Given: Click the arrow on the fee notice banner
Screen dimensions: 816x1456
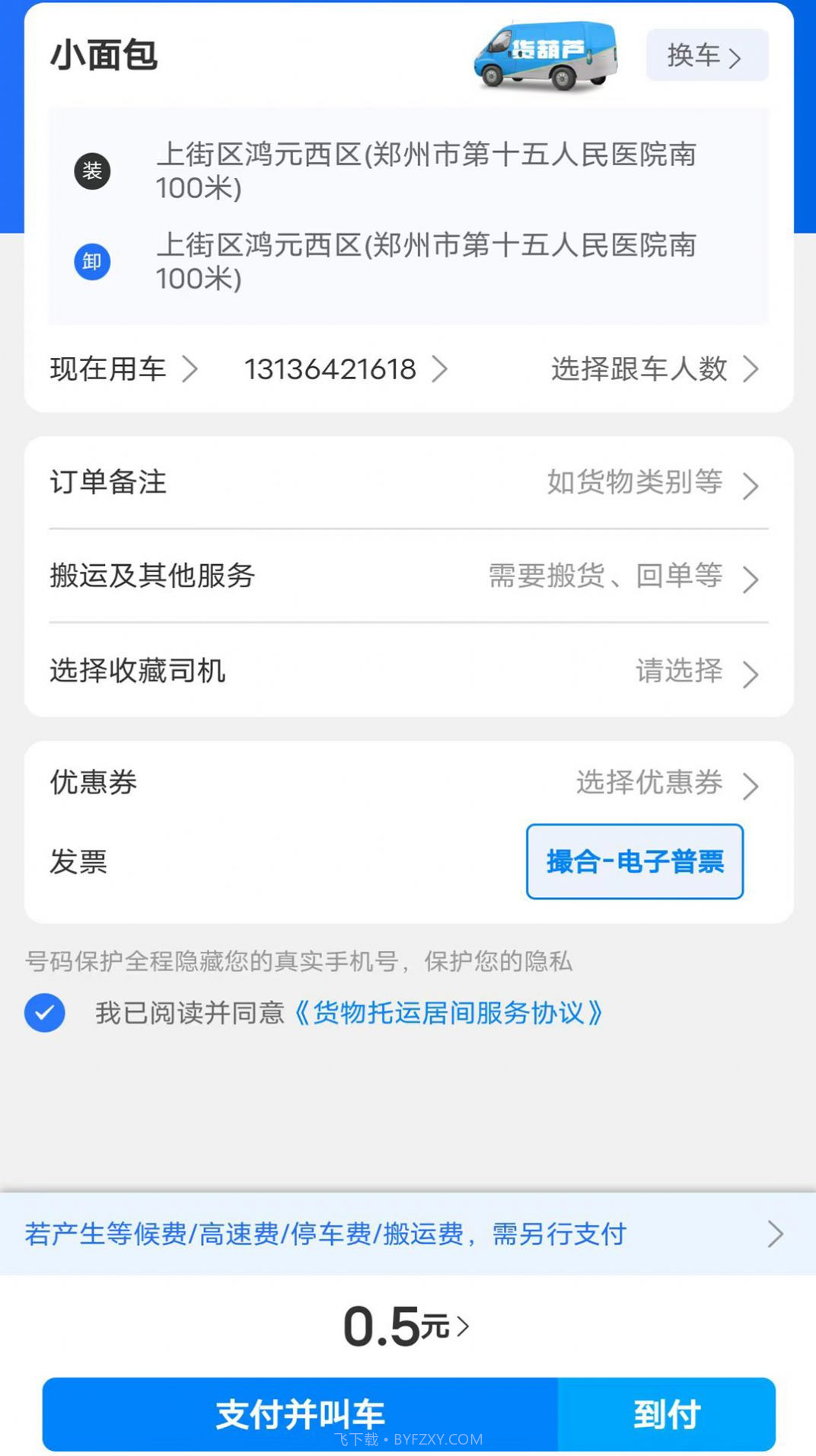Looking at the screenshot, I should point(776,1234).
